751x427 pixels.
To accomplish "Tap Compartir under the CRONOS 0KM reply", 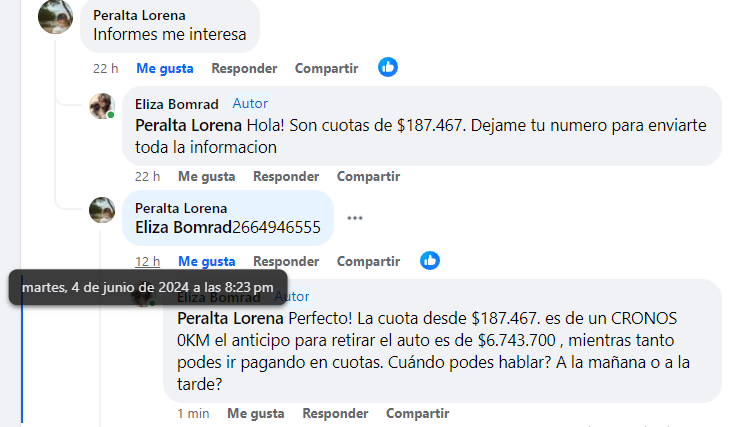I will click(418, 413).
